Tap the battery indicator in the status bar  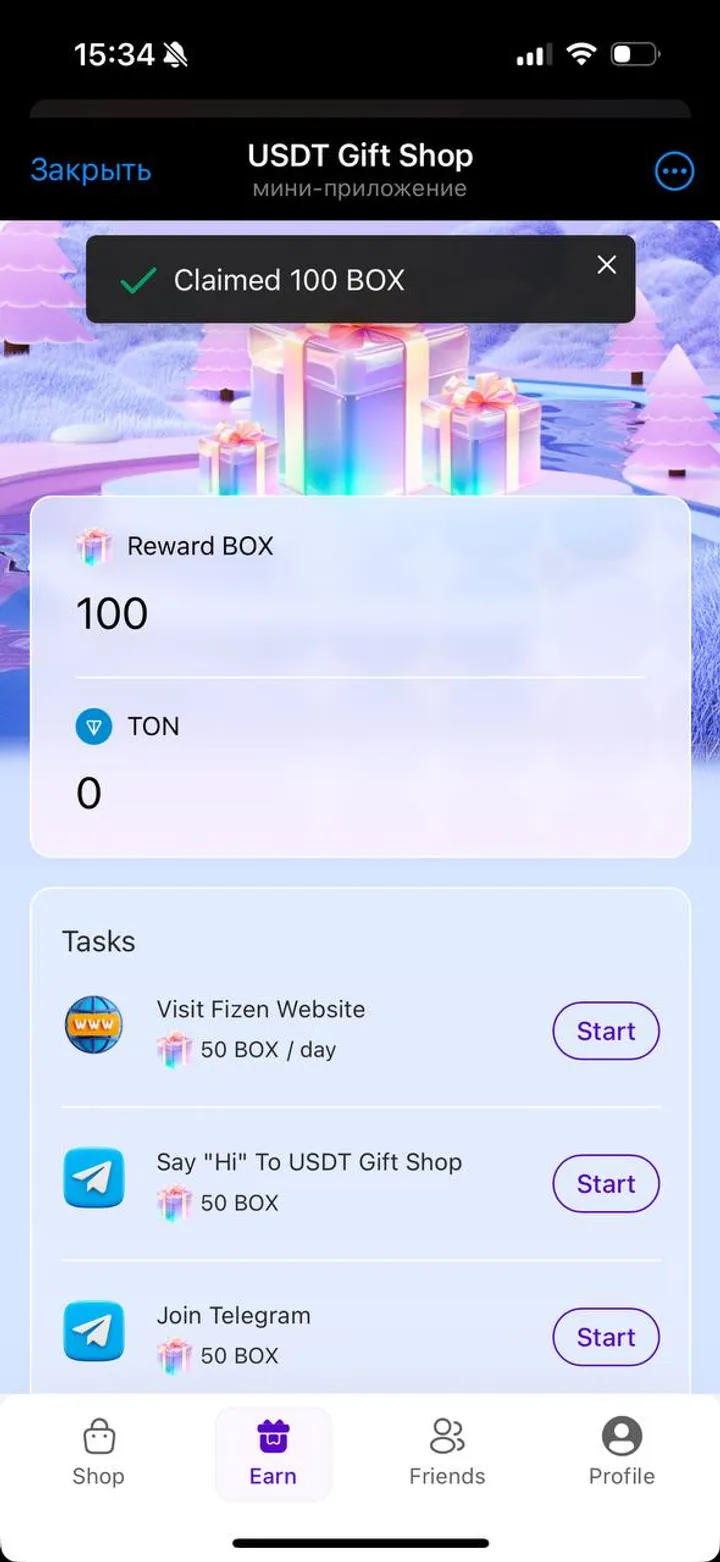coord(634,55)
